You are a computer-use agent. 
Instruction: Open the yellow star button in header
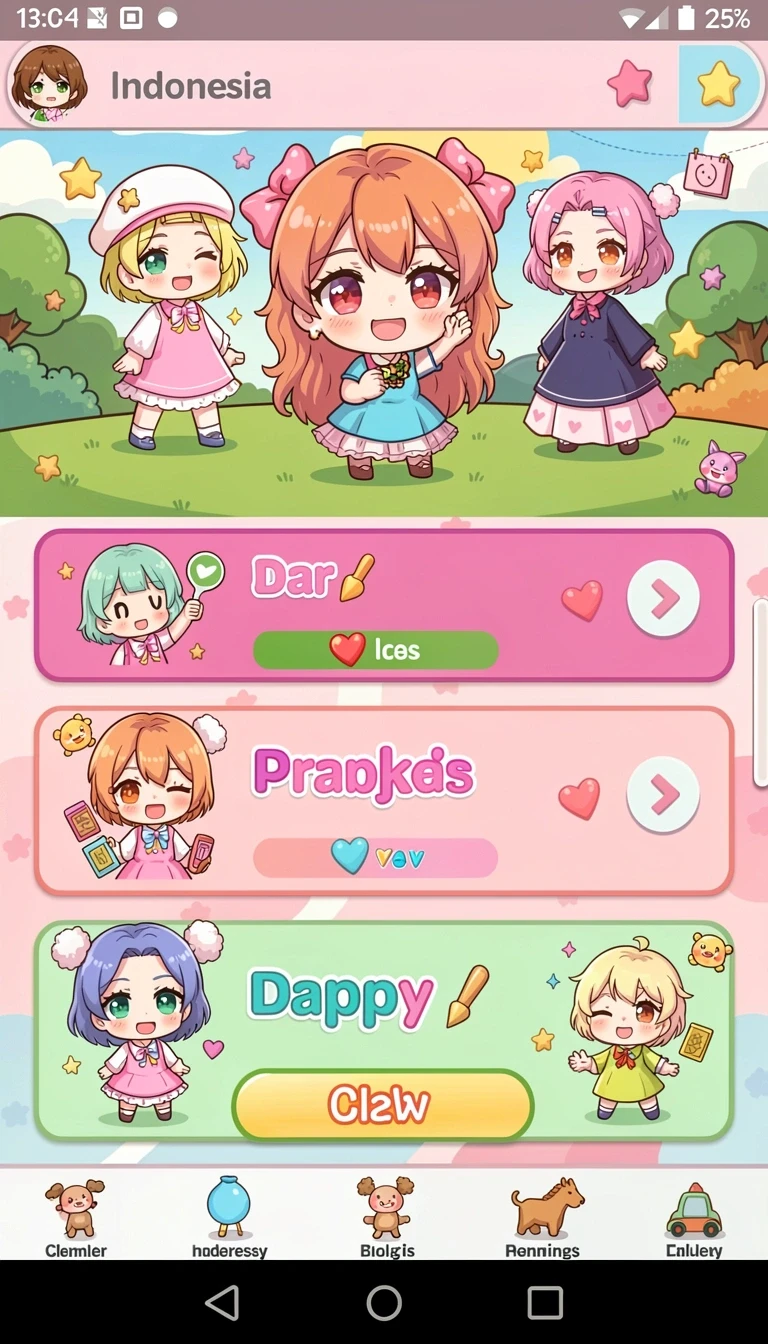[x=718, y=84]
